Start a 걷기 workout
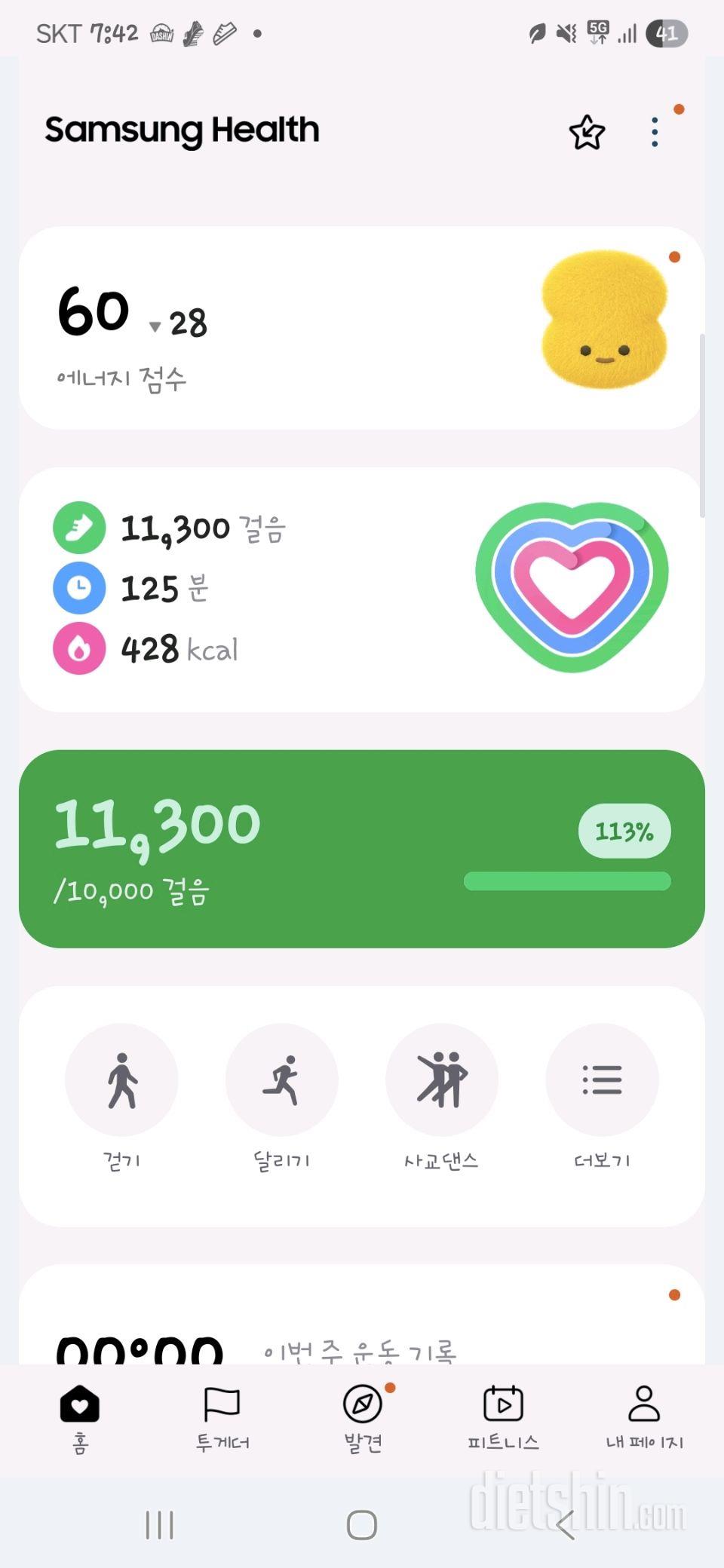This screenshot has width=724, height=1568. pyautogui.click(x=121, y=1080)
